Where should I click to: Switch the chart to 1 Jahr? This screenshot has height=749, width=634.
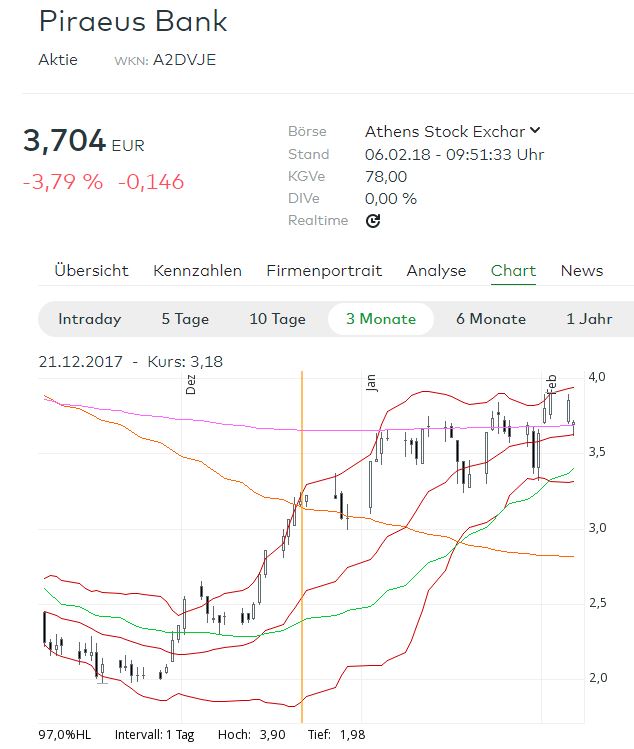tap(589, 319)
